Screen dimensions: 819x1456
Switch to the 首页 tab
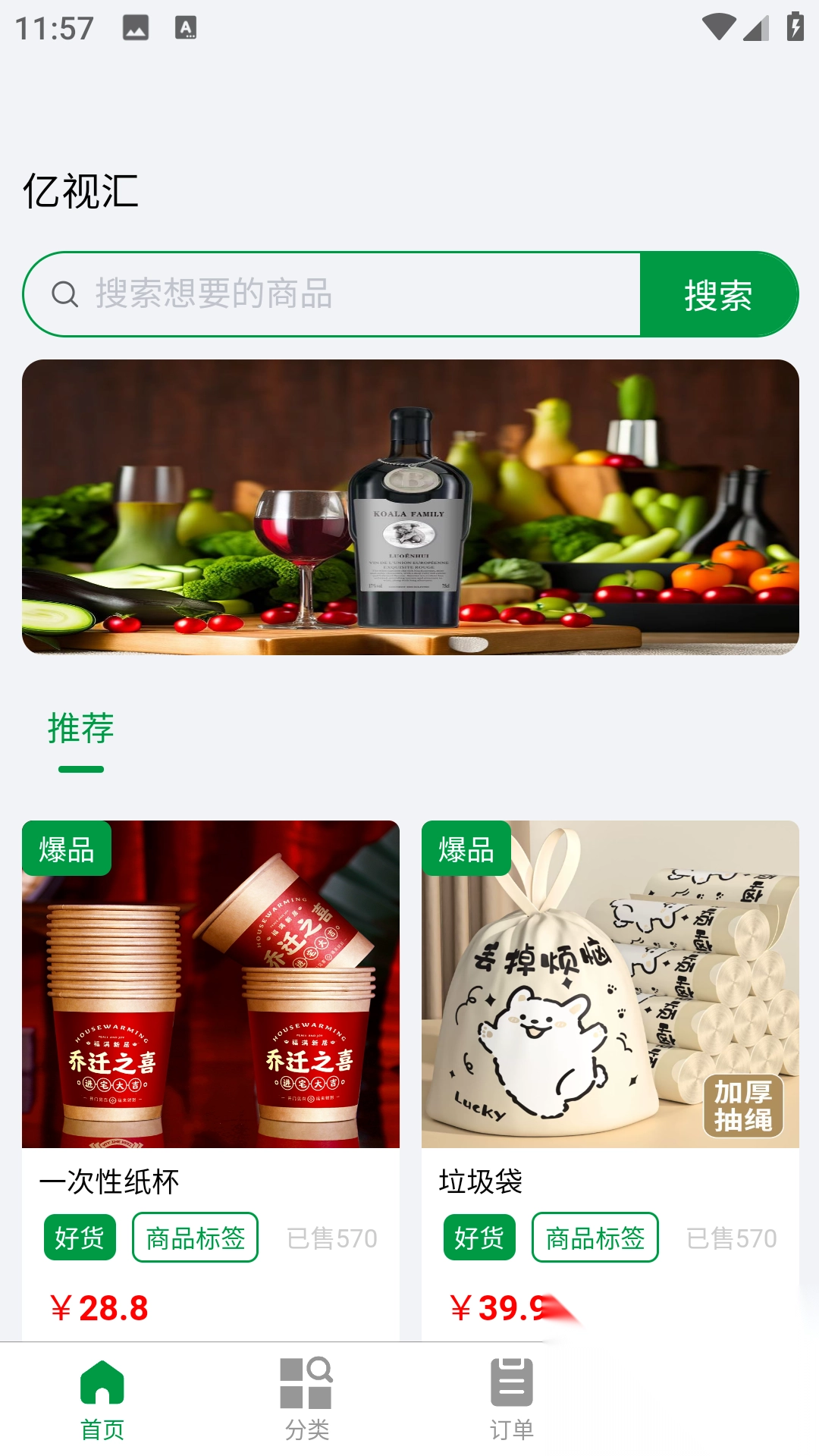(x=102, y=1398)
